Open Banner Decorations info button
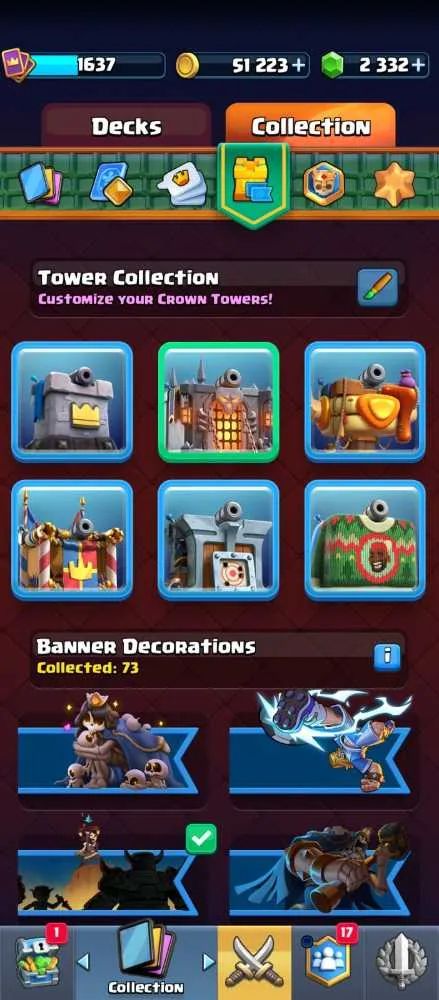Screen dimensions: 439x1000 387,656
